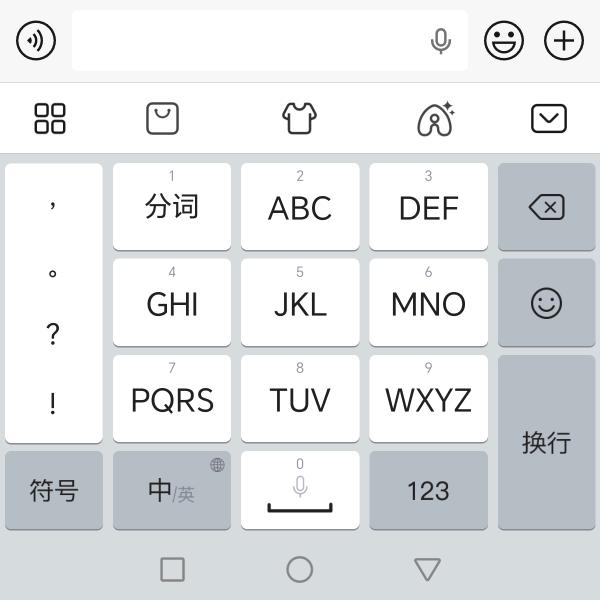Open the keyboard's shopping bag store
The width and height of the screenshot is (600, 600).
(163, 118)
